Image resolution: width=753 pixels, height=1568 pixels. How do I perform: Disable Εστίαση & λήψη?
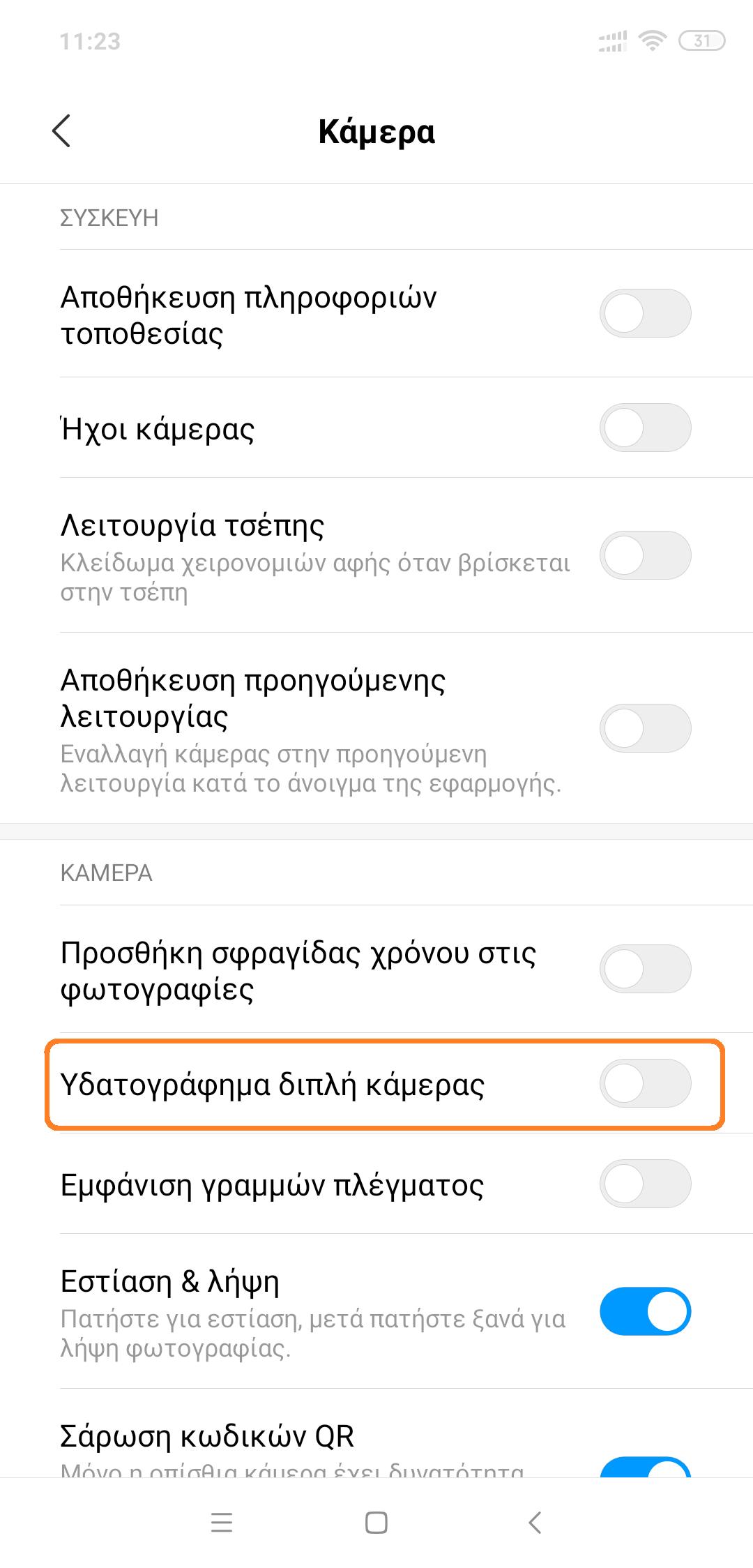[645, 1311]
